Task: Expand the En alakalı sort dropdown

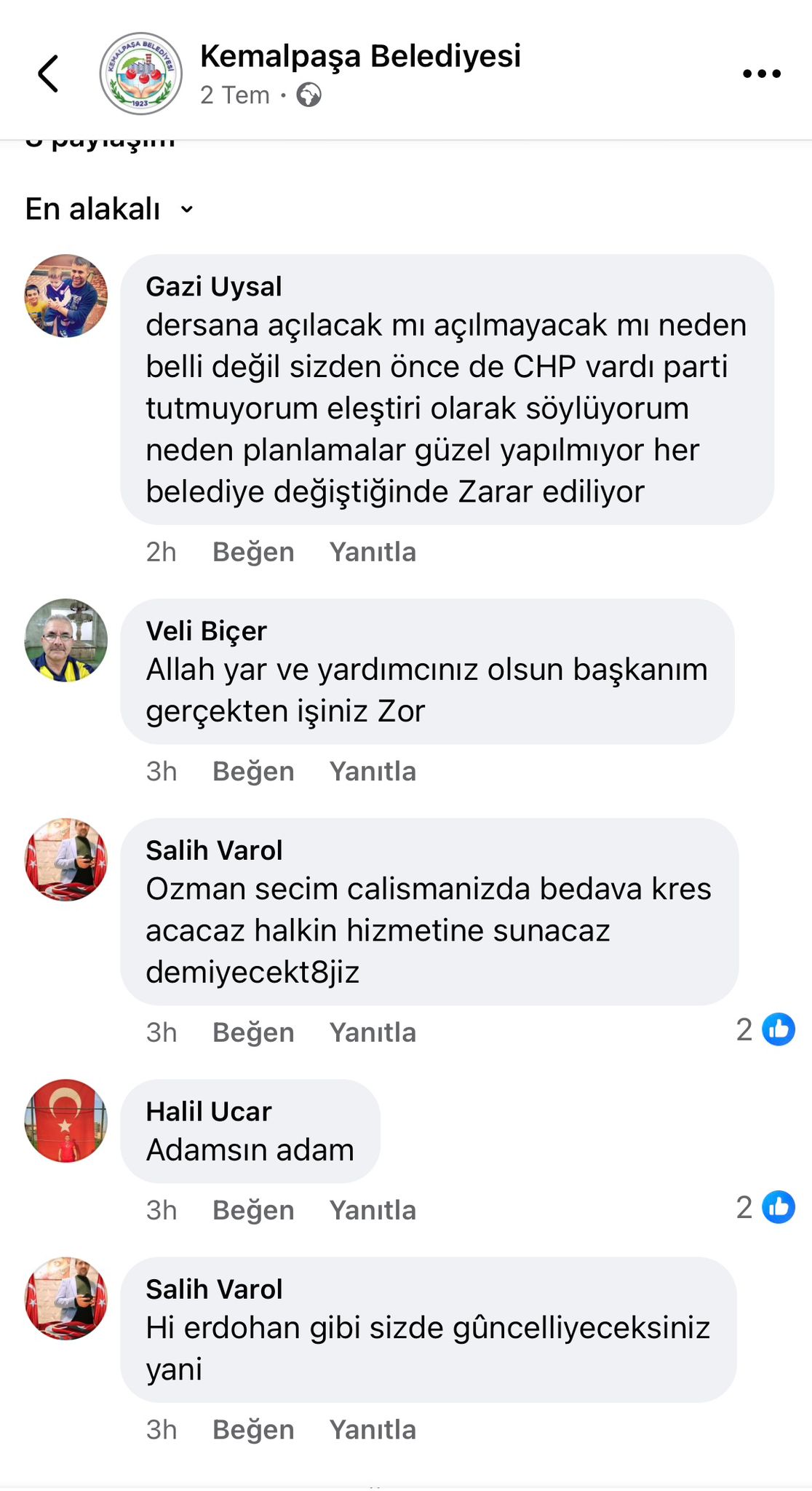Action: pyautogui.click(x=109, y=210)
